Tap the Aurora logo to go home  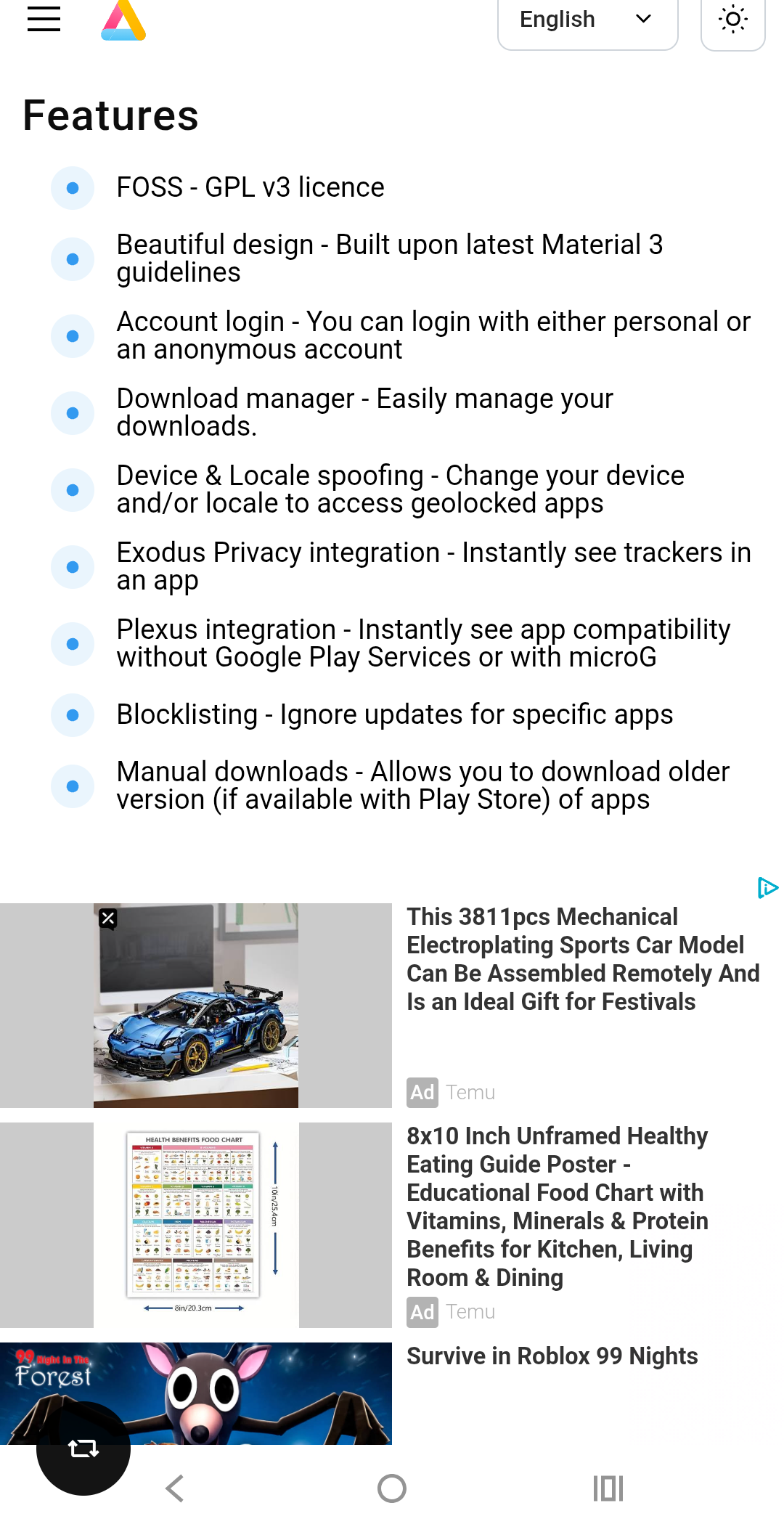click(123, 20)
